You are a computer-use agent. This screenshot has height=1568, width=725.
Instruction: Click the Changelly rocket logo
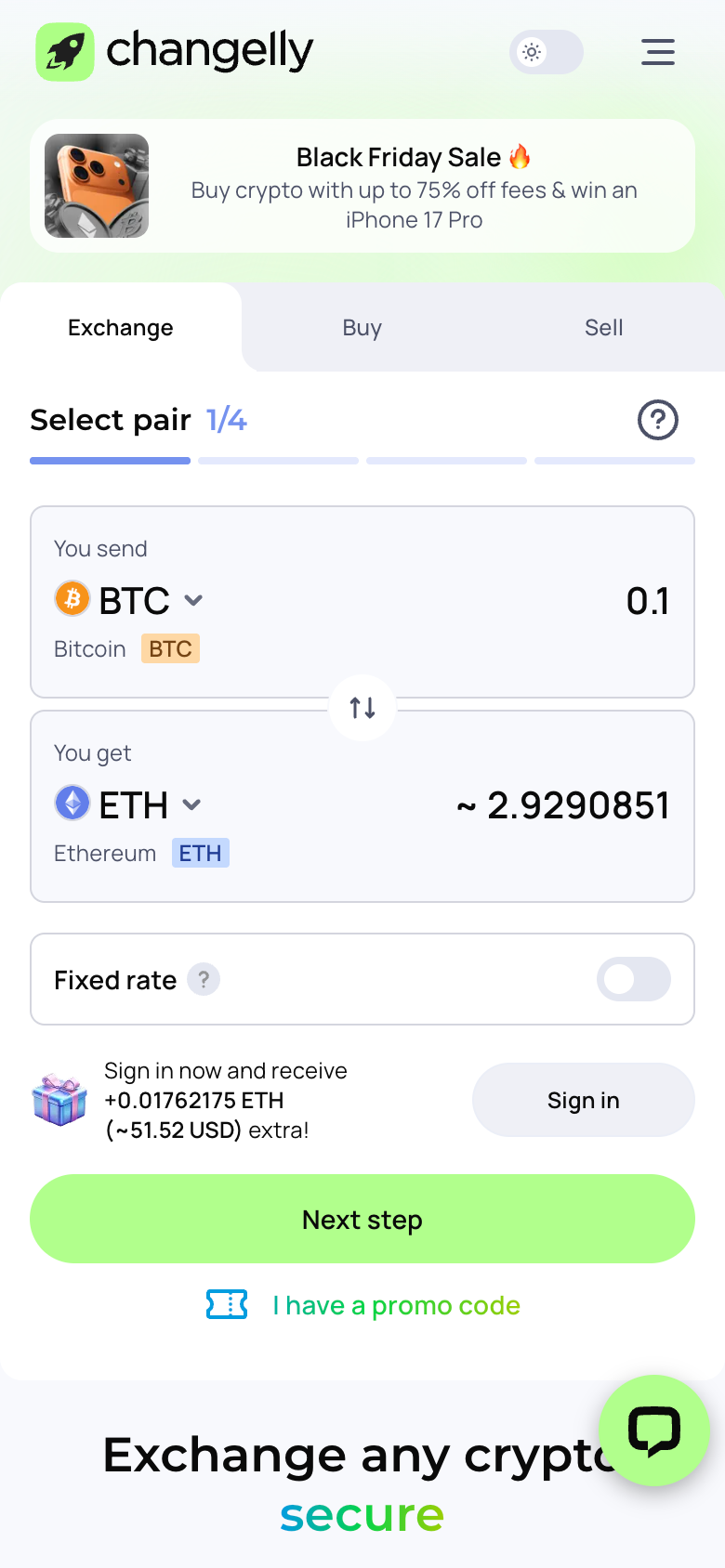pyautogui.click(x=64, y=52)
